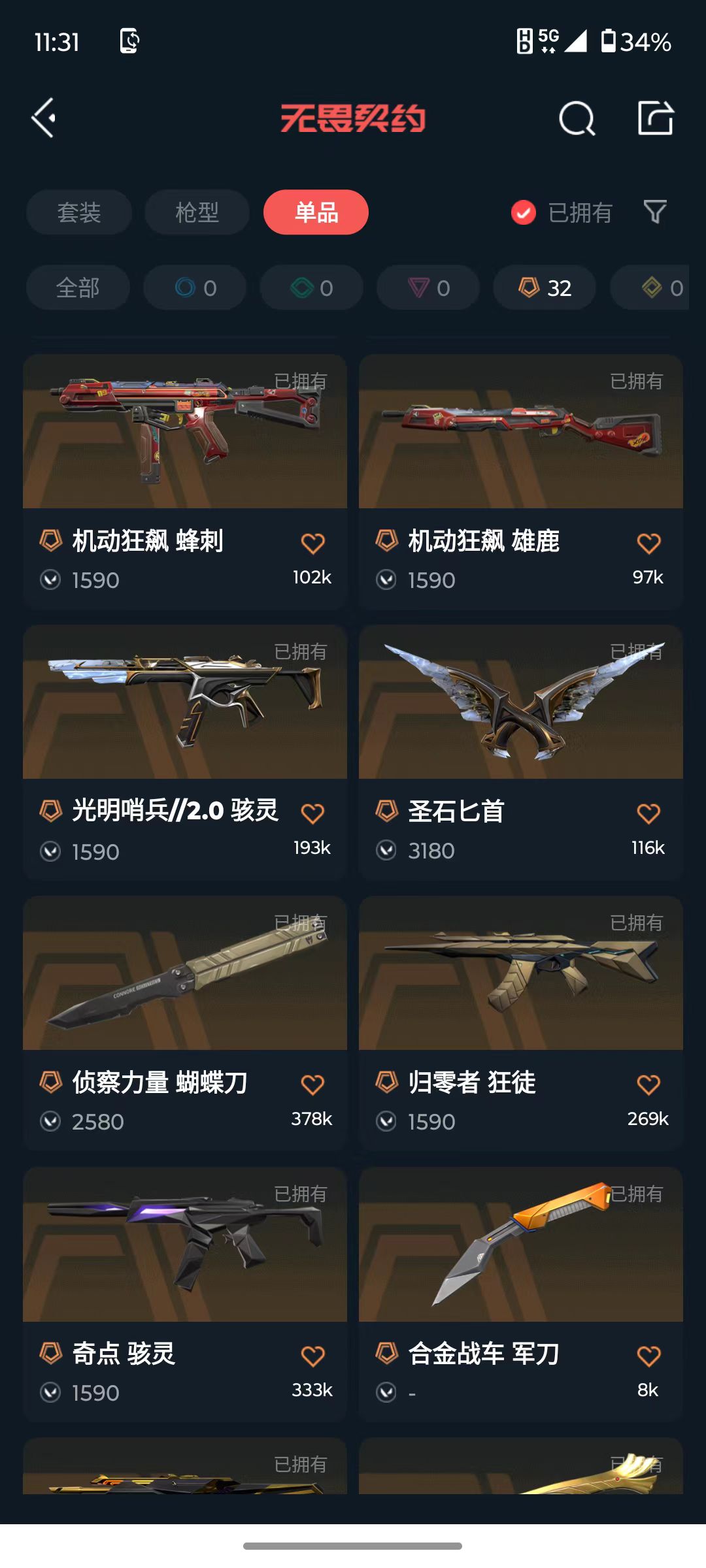Image resolution: width=706 pixels, height=1568 pixels.
Task: Like the 机动狂飙 雄鹿 skin
Action: (x=648, y=544)
